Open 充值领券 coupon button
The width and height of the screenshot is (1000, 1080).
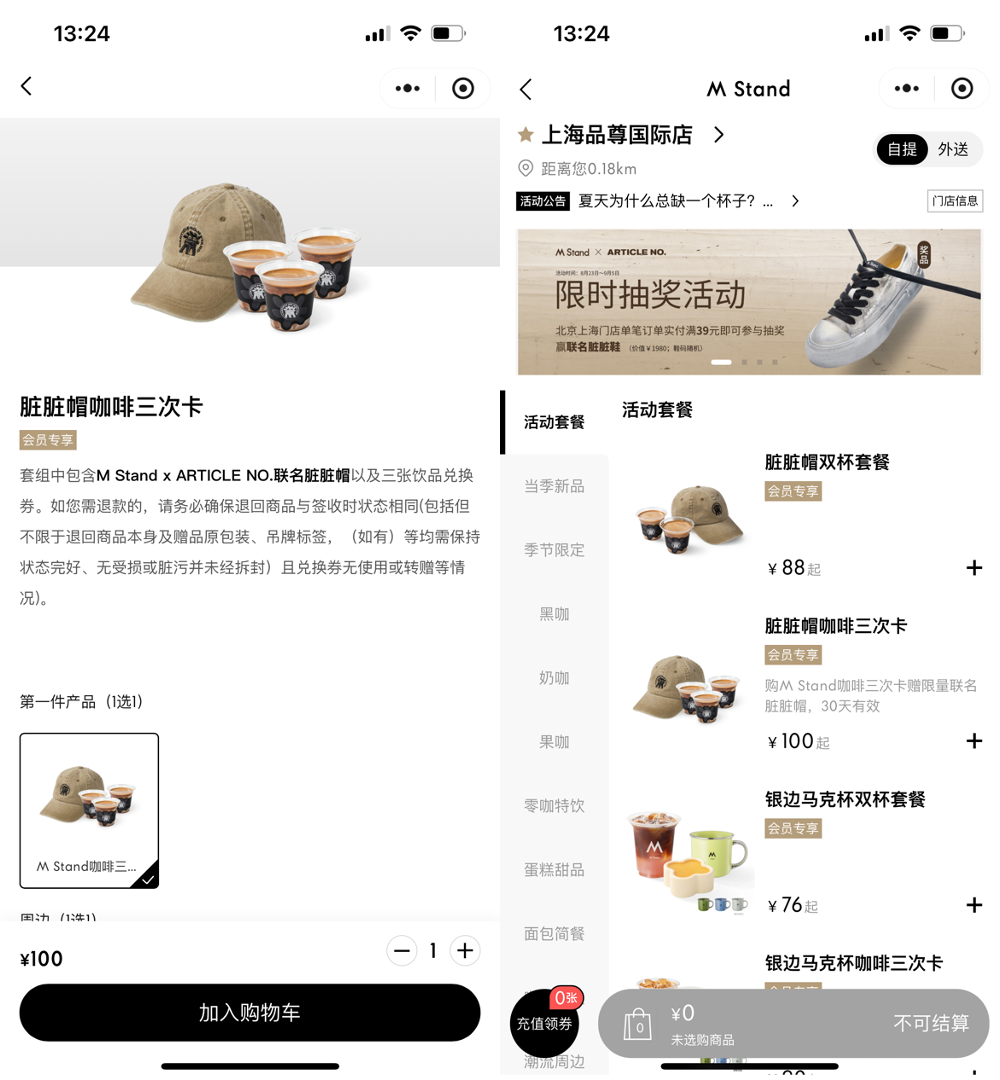point(545,1022)
